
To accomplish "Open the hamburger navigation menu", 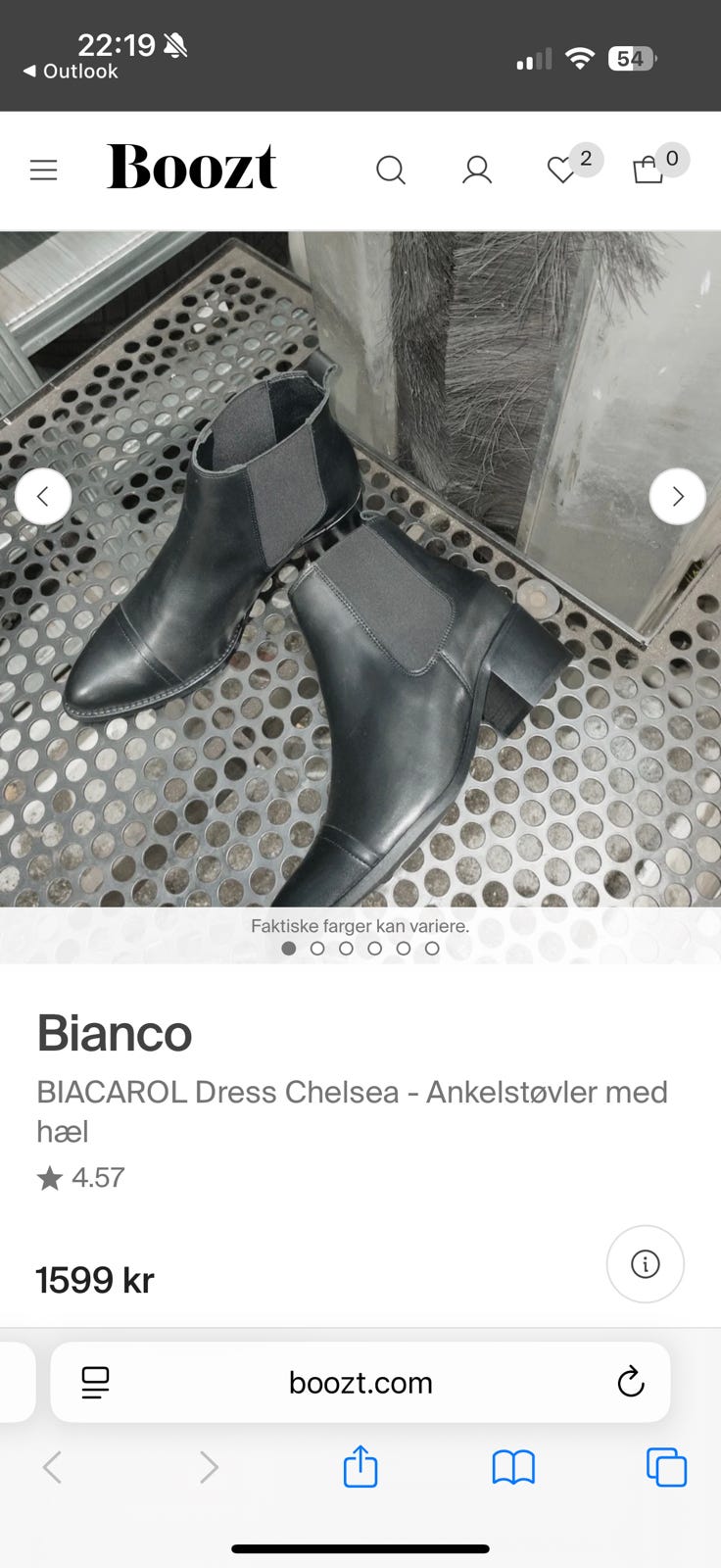I will coord(43,169).
